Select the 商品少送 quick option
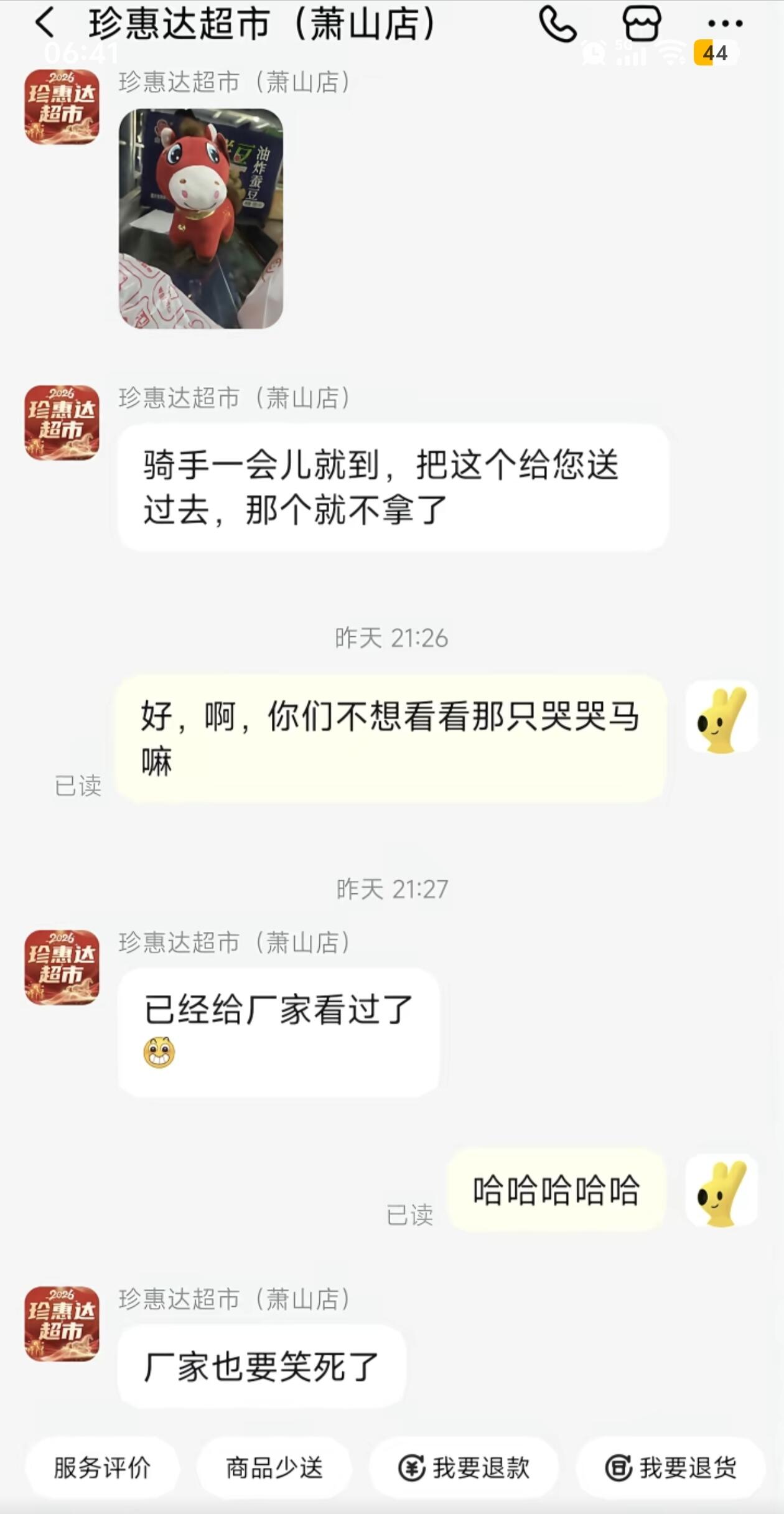This screenshot has height=1514, width=784. [274, 1468]
